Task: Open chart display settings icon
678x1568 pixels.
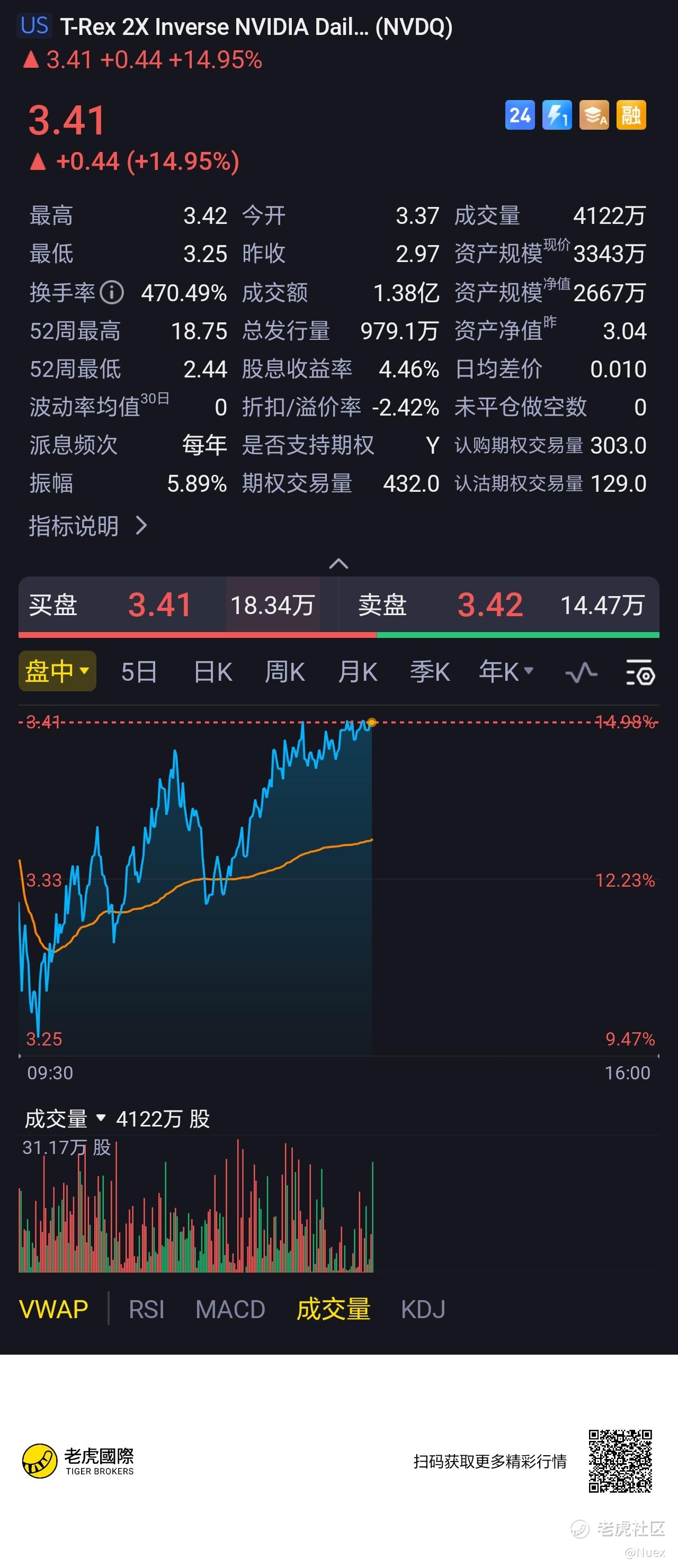Action: click(640, 673)
